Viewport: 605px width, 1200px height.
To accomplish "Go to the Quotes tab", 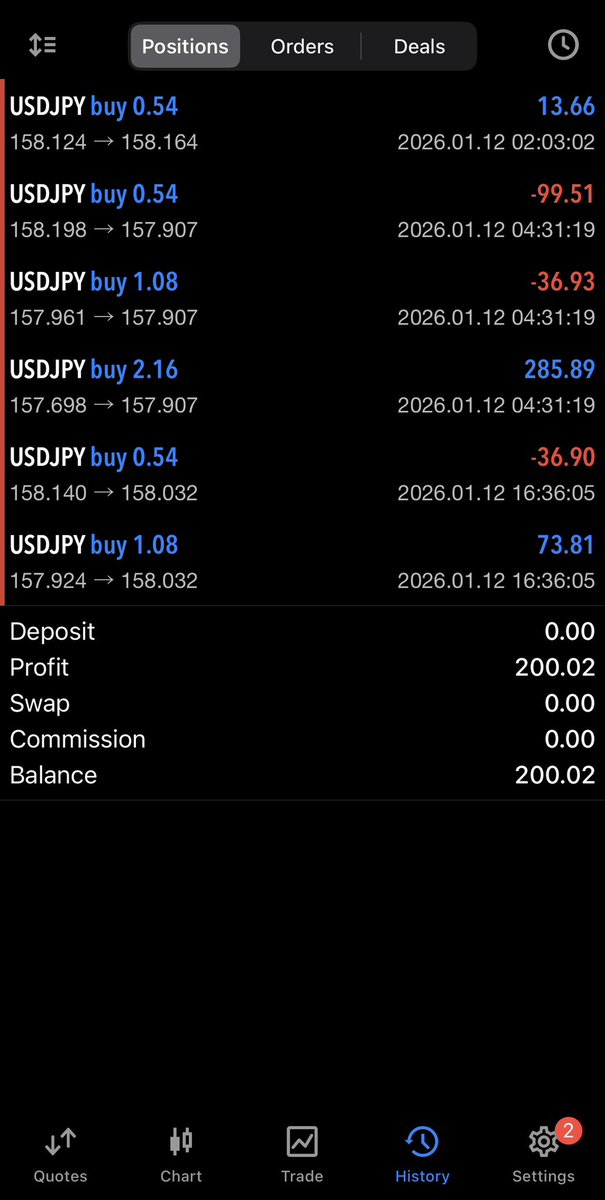I will click(x=61, y=1154).
